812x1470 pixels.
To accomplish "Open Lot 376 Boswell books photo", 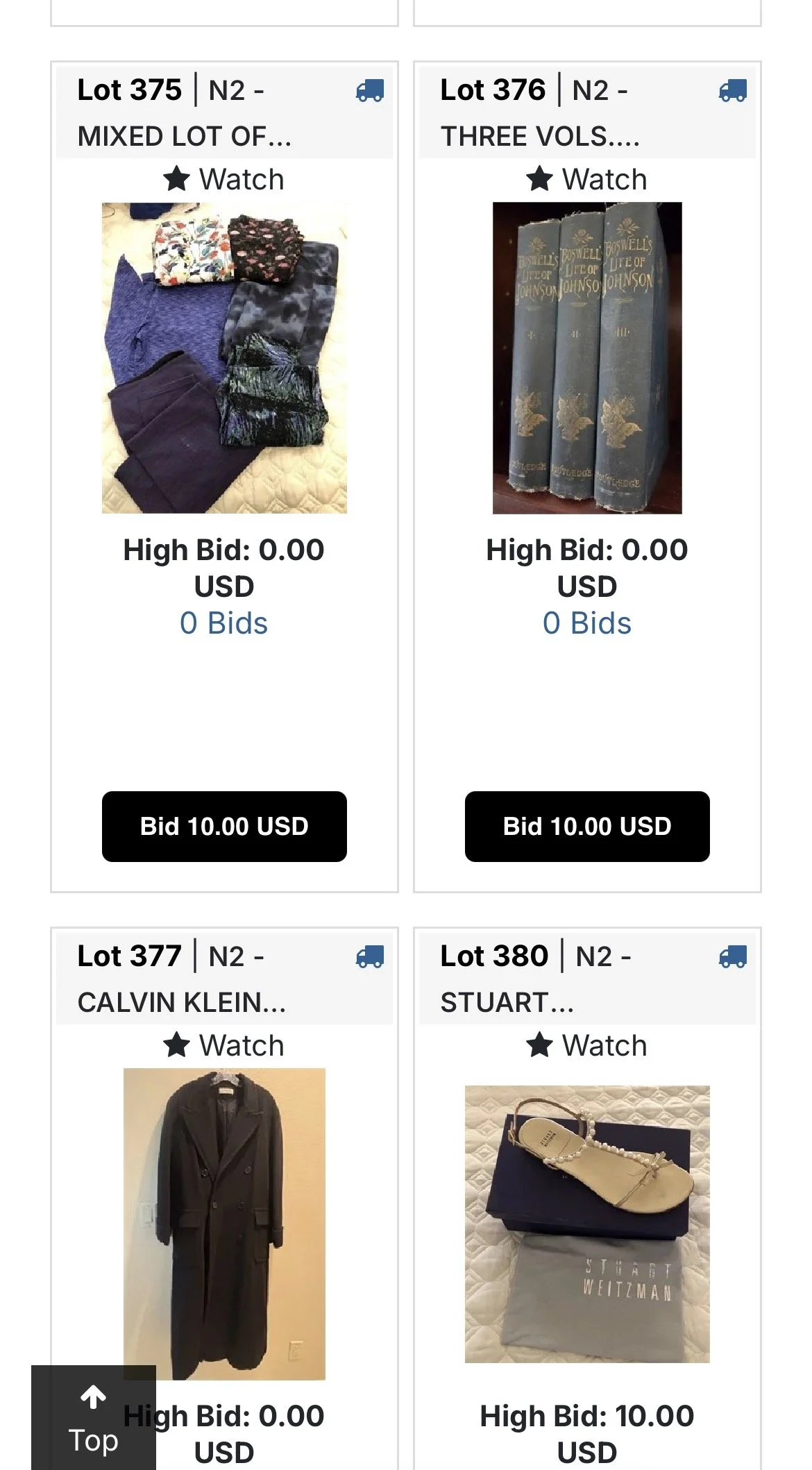I will click(587, 358).
